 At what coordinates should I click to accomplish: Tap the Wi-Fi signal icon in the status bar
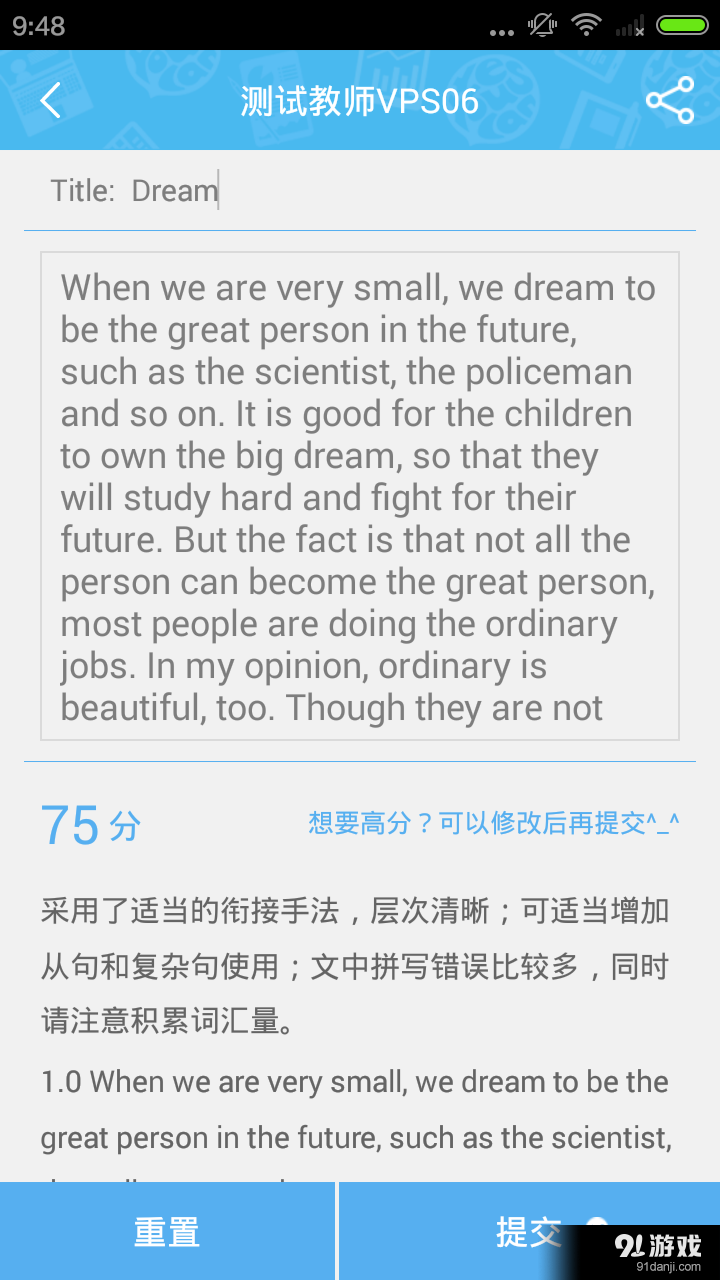coord(587,27)
